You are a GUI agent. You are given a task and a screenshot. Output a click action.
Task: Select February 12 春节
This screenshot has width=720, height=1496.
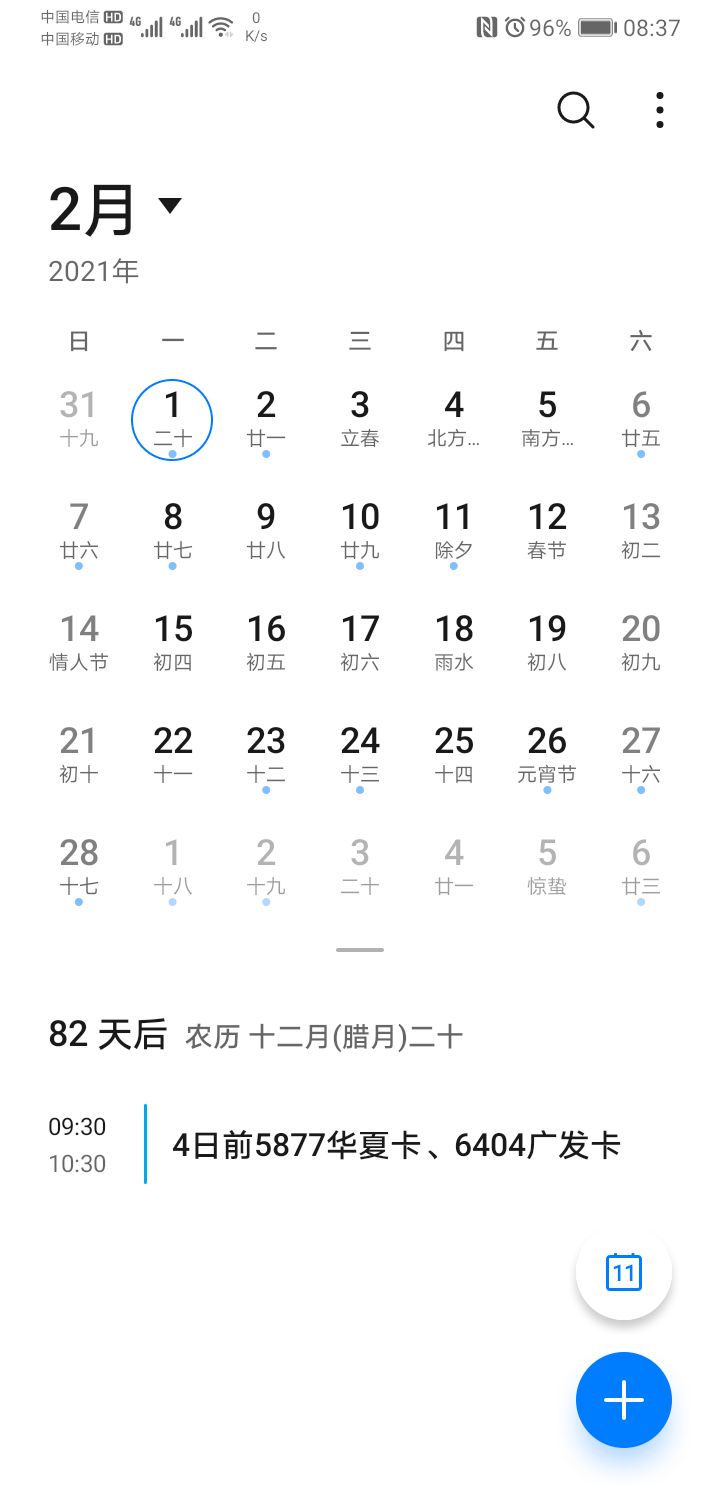pos(547,531)
